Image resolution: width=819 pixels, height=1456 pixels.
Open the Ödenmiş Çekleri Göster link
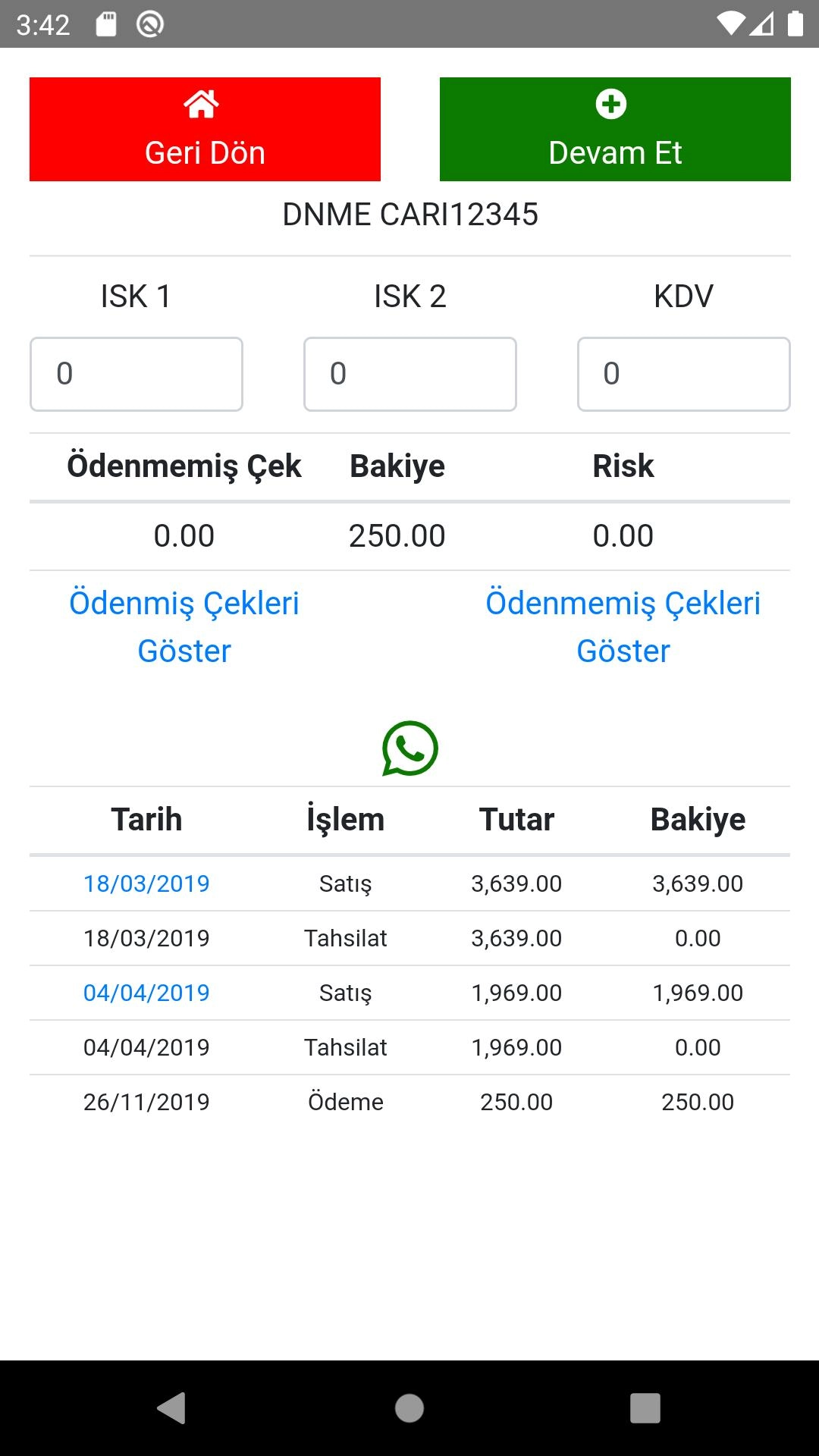(x=184, y=626)
